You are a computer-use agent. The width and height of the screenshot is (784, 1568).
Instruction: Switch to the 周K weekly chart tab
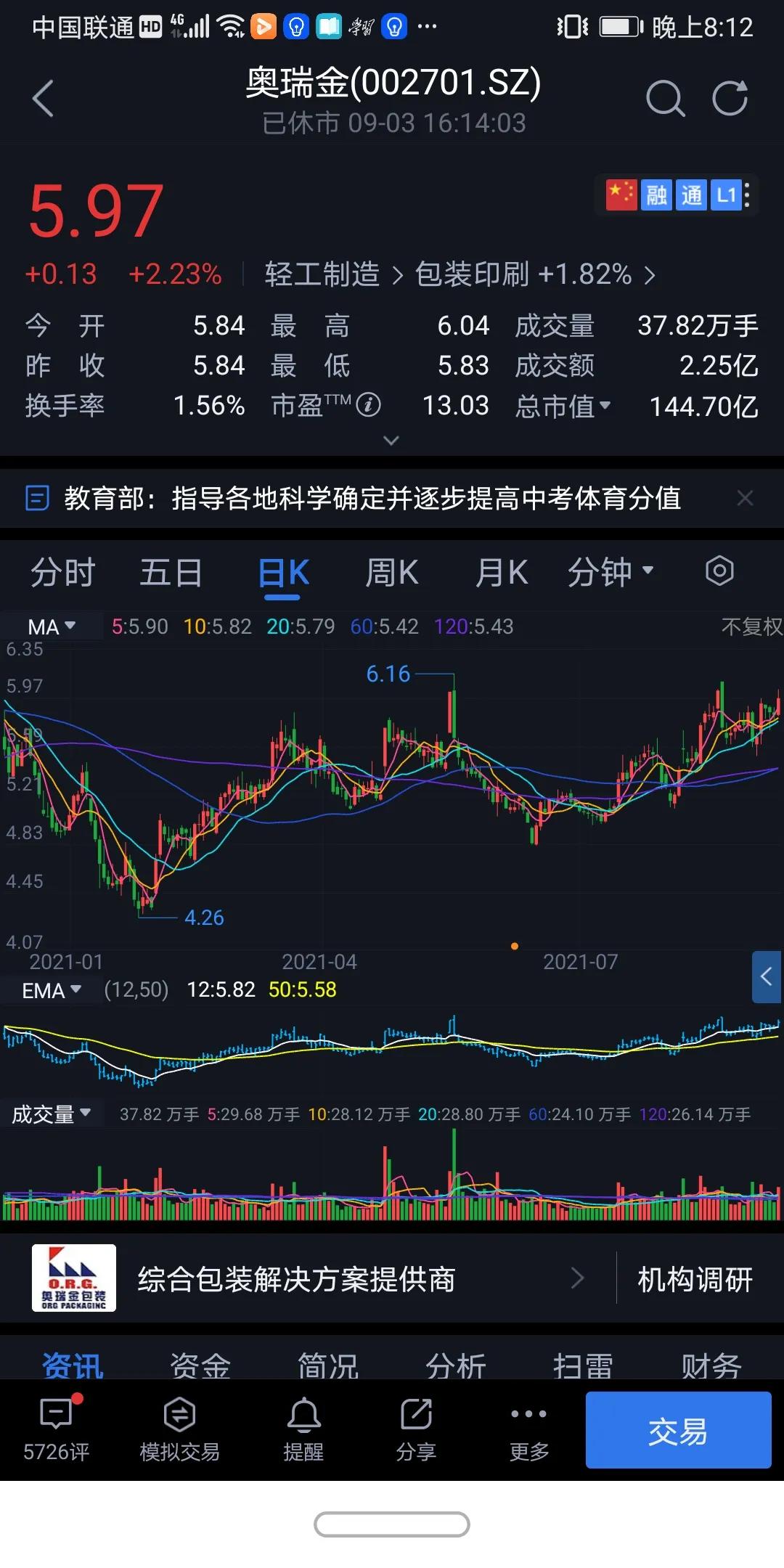click(392, 572)
